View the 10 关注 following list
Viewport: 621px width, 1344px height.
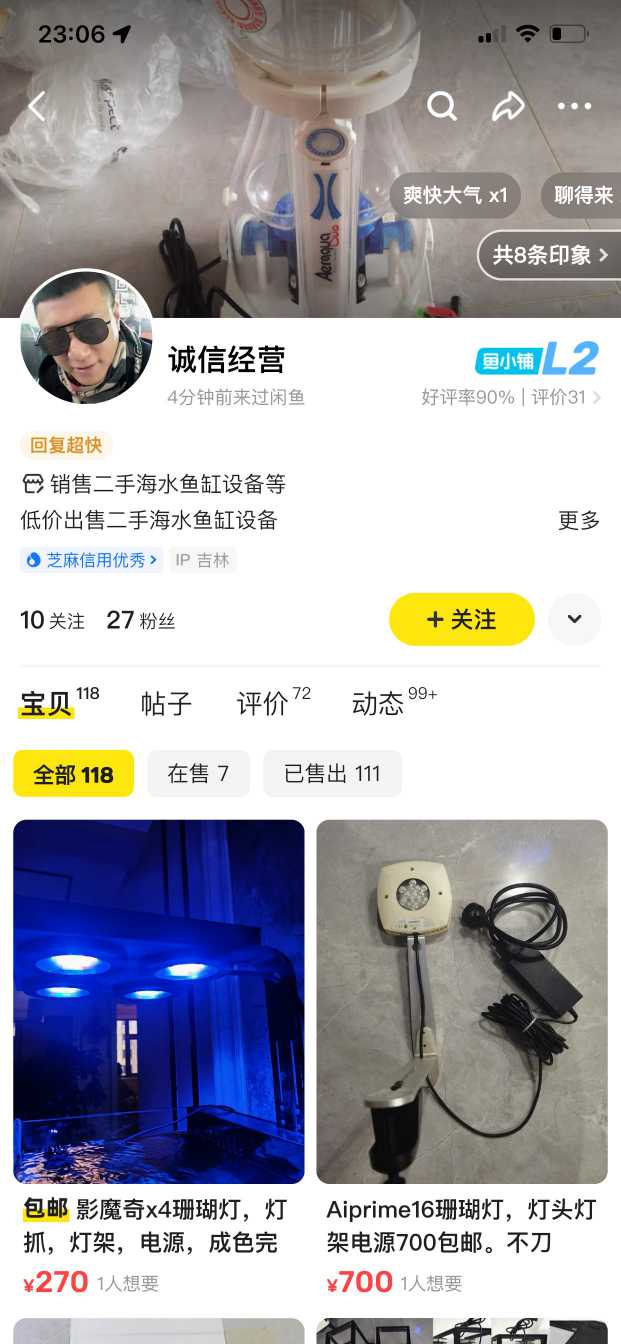pos(52,620)
